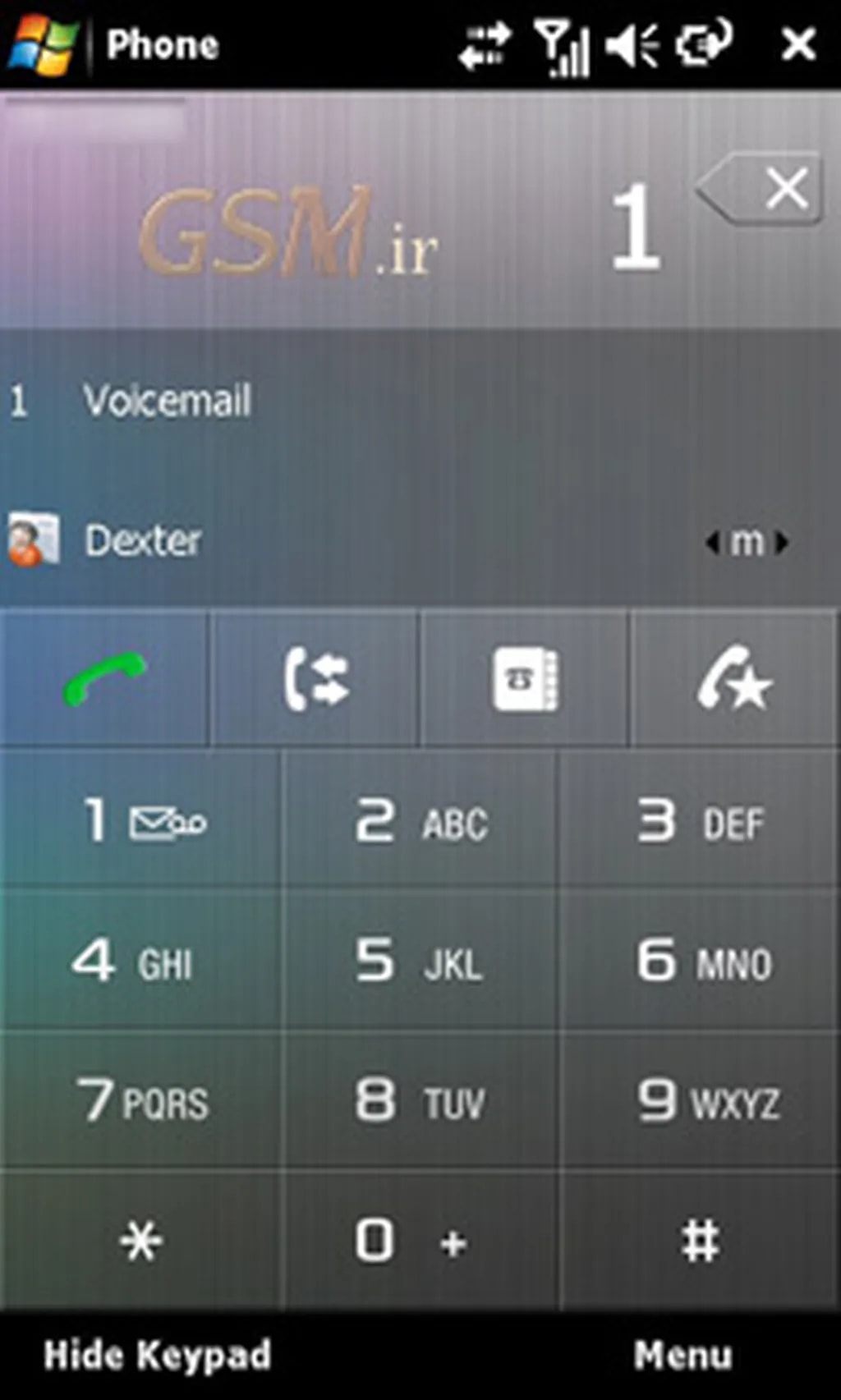
Task: Enter the pound hash key
Action: click(x=701, y=1240)
